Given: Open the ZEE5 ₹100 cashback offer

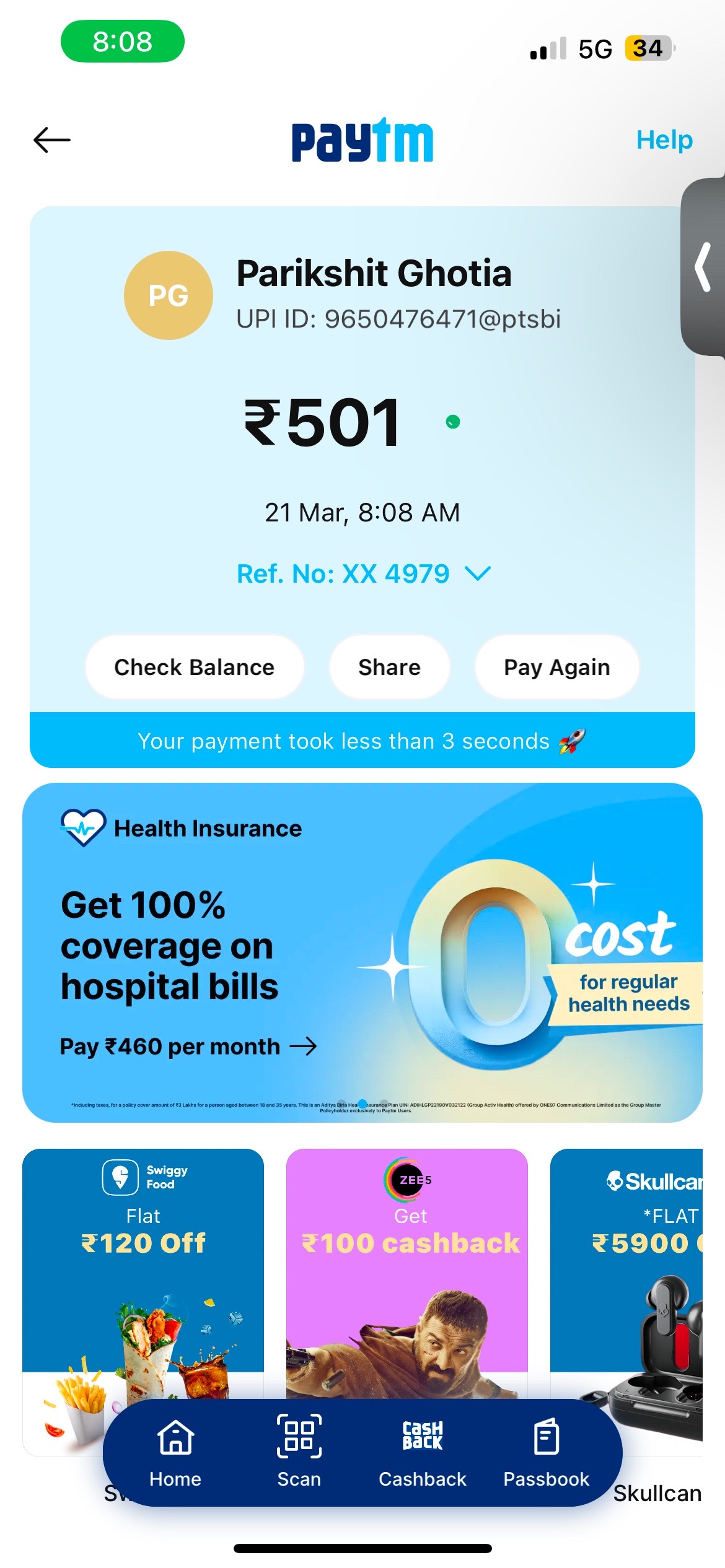Looking at the screenshot, I should (407, 1274).
